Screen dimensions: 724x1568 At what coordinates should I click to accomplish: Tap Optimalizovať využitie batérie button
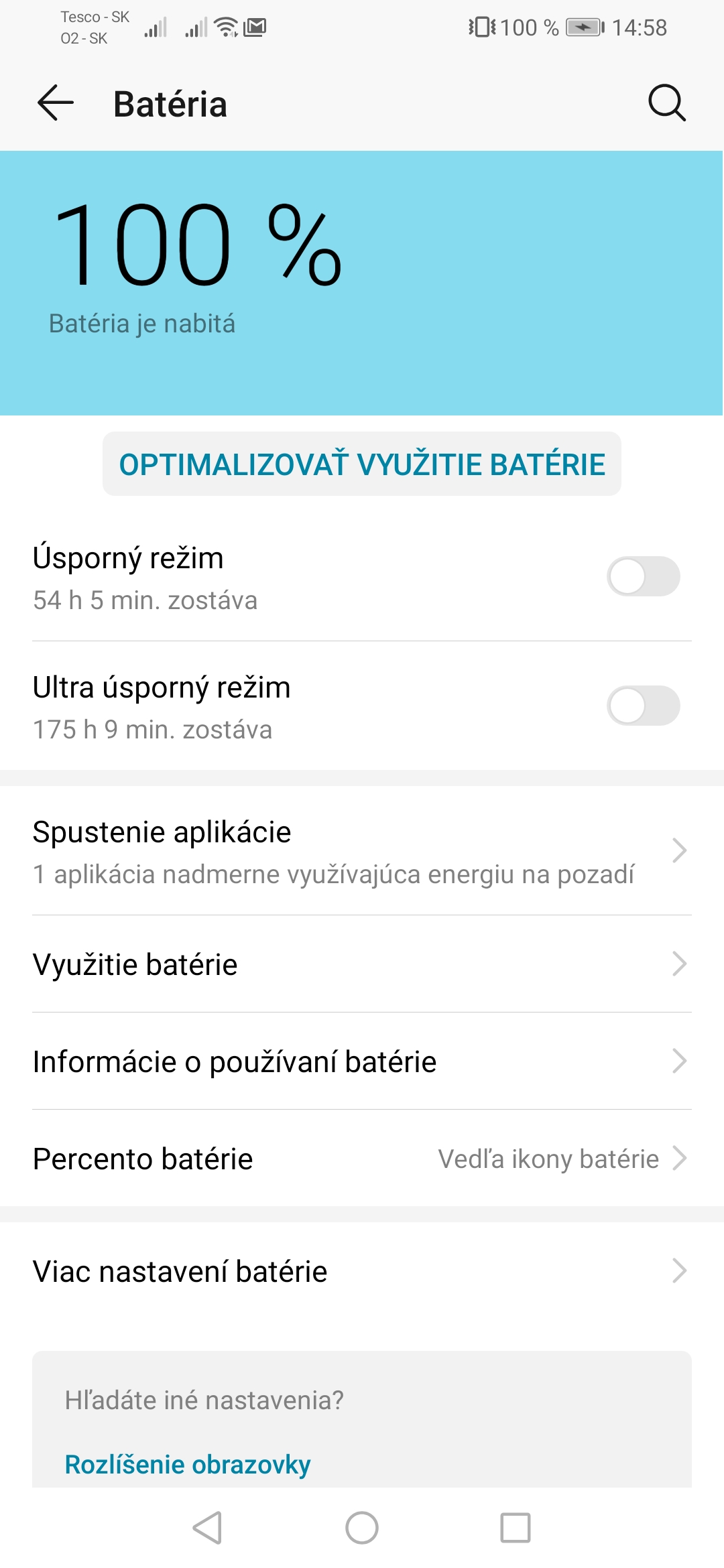click(x=362, y=464)
